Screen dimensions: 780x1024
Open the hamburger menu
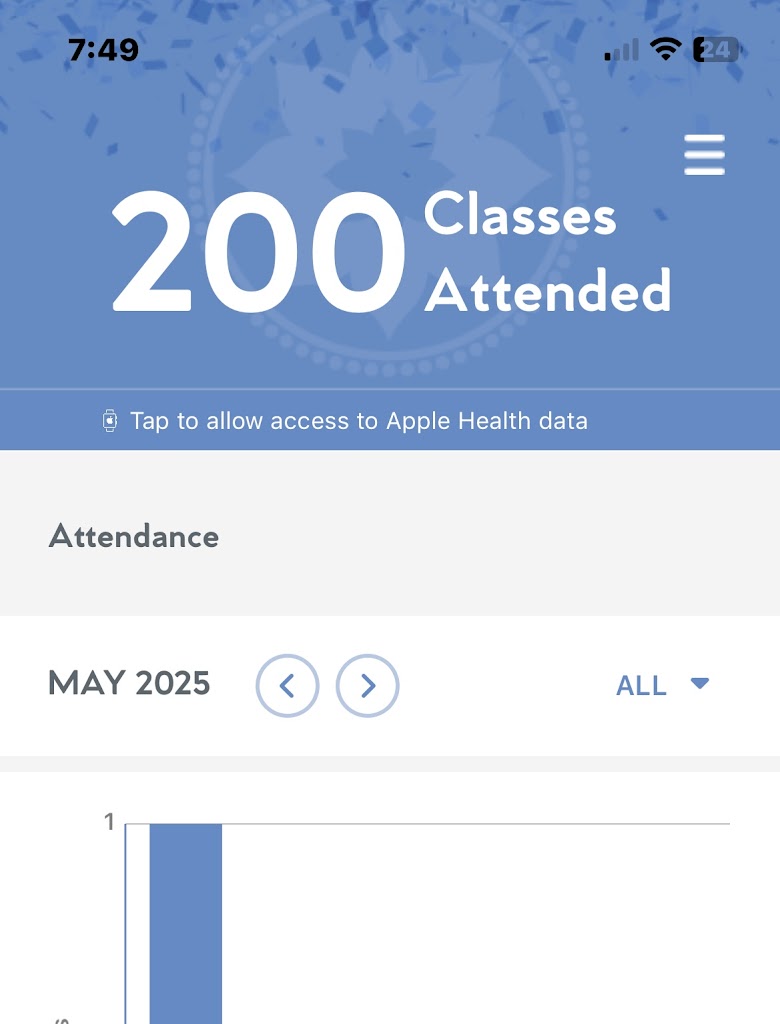click(704, 155)
